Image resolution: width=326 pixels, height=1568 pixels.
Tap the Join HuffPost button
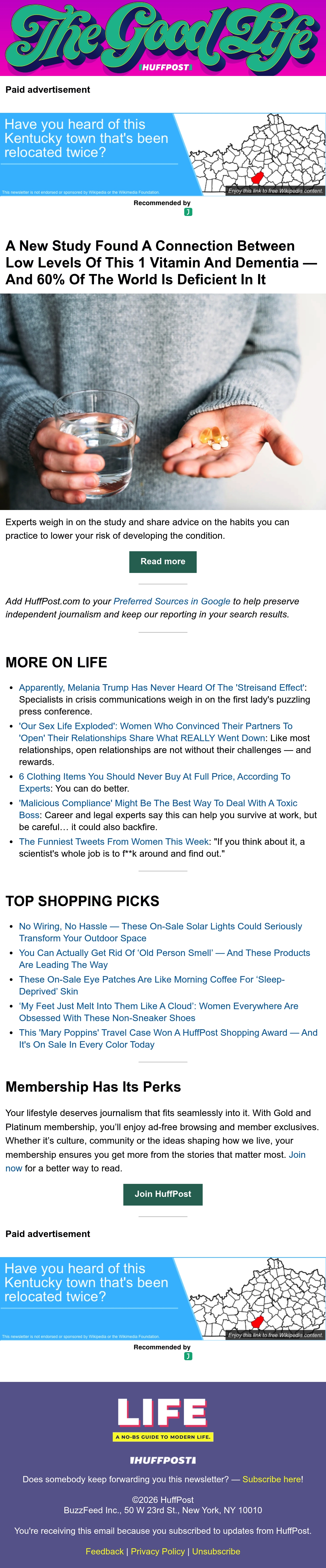tap(163, 1194)
